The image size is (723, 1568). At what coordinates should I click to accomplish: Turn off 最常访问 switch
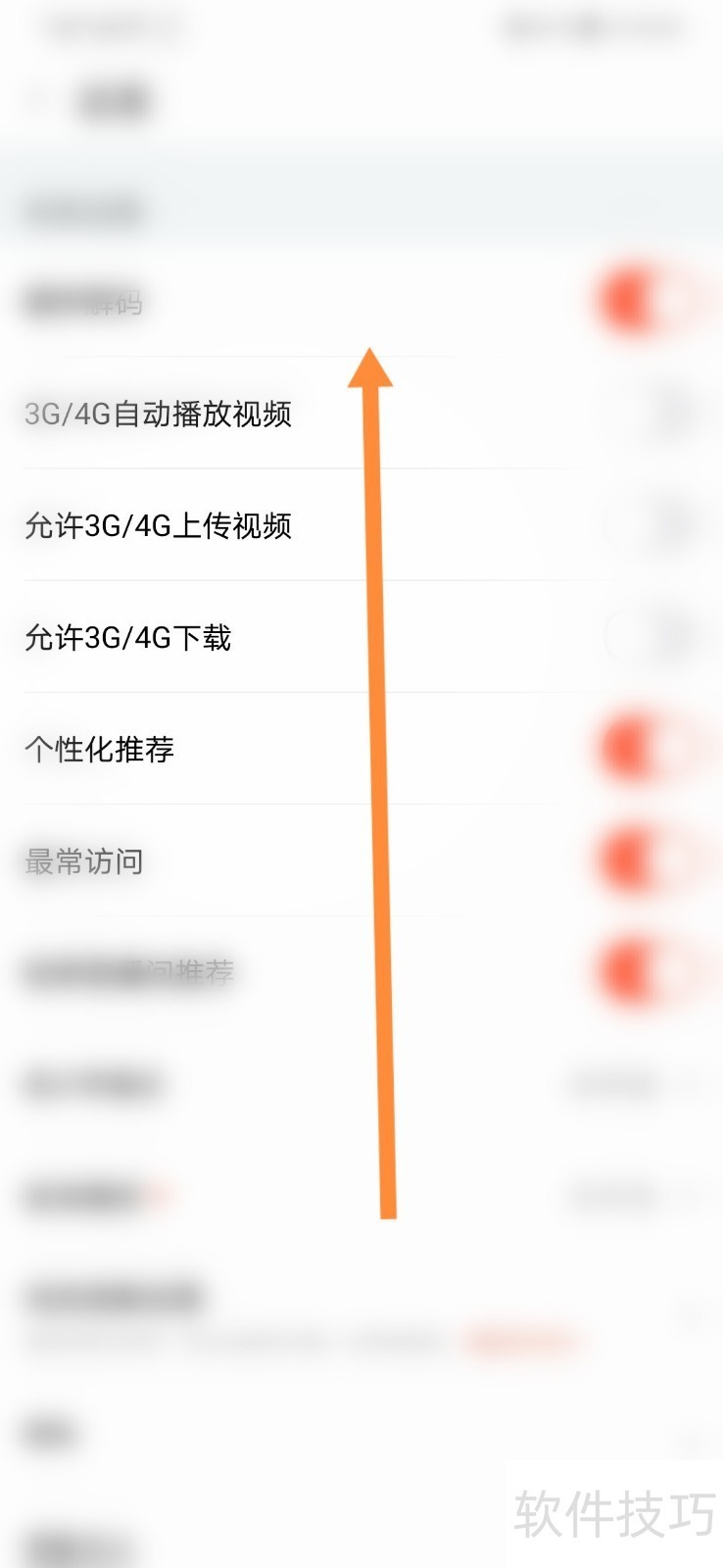click(654, 861)
